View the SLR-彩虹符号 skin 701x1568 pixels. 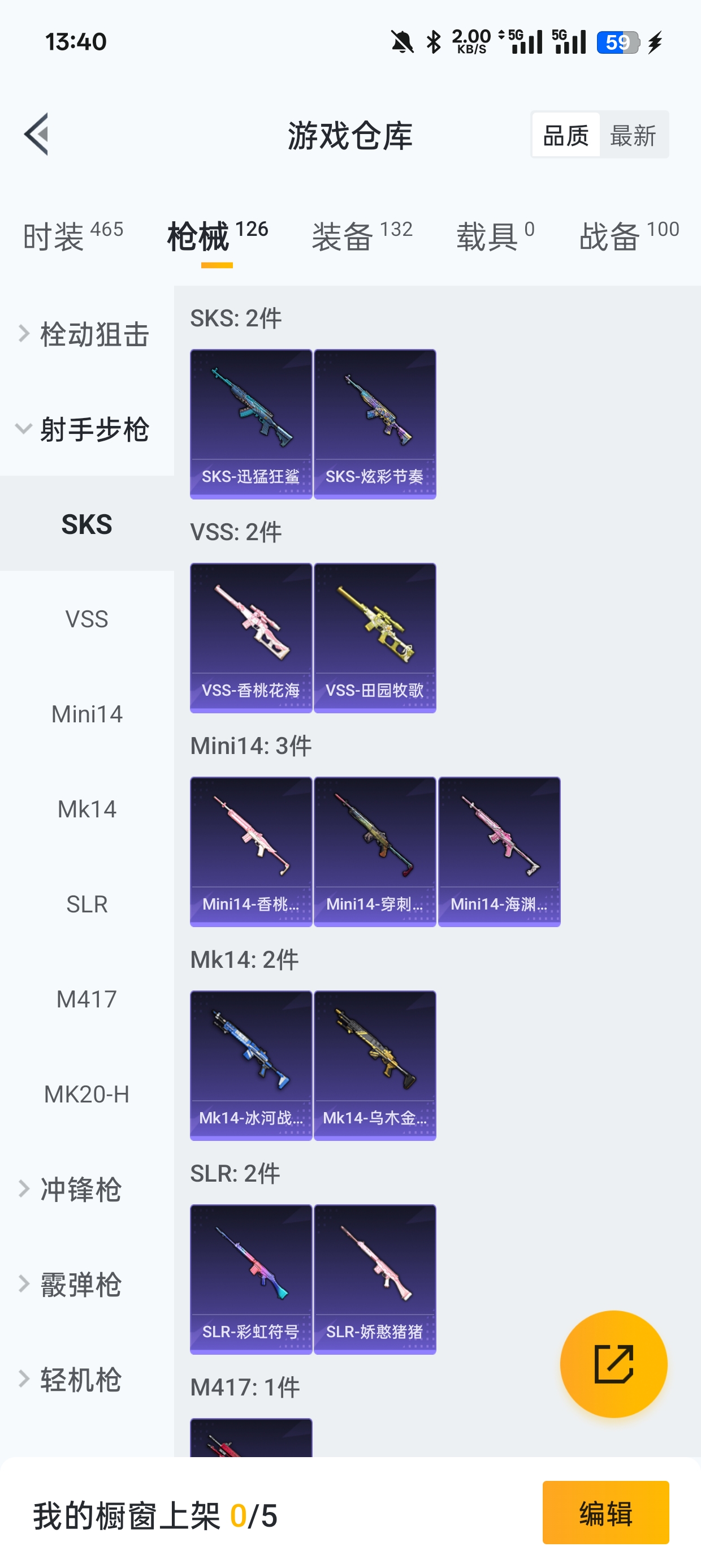(250, 1278)
